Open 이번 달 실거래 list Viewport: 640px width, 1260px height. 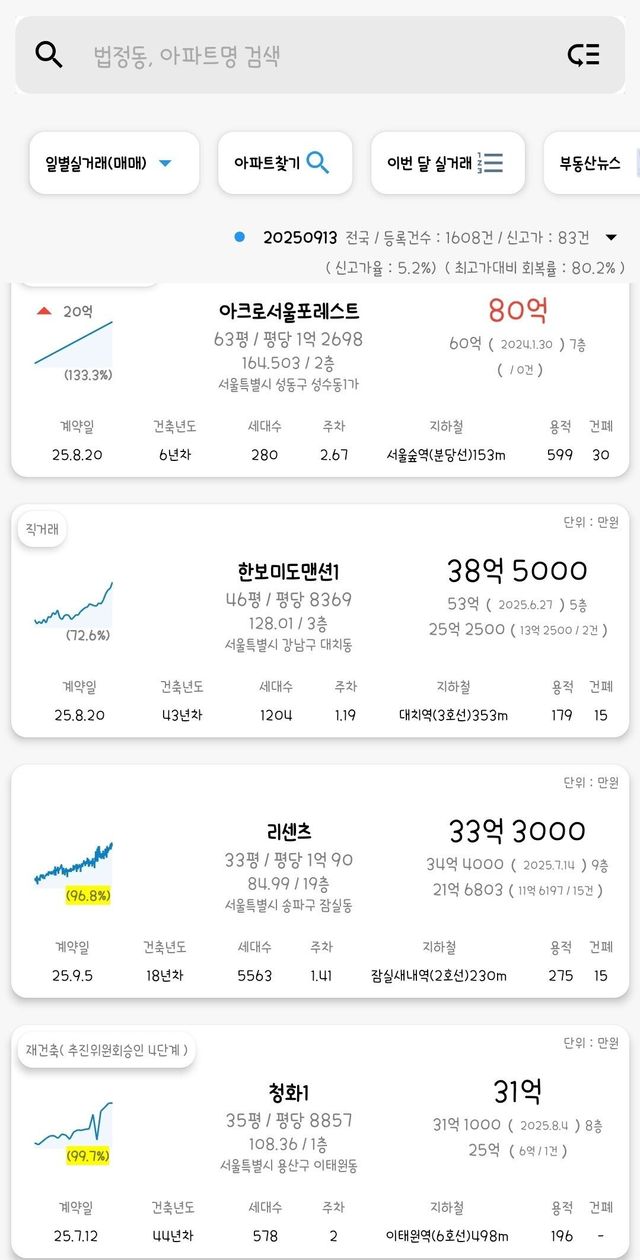(447, 163)
